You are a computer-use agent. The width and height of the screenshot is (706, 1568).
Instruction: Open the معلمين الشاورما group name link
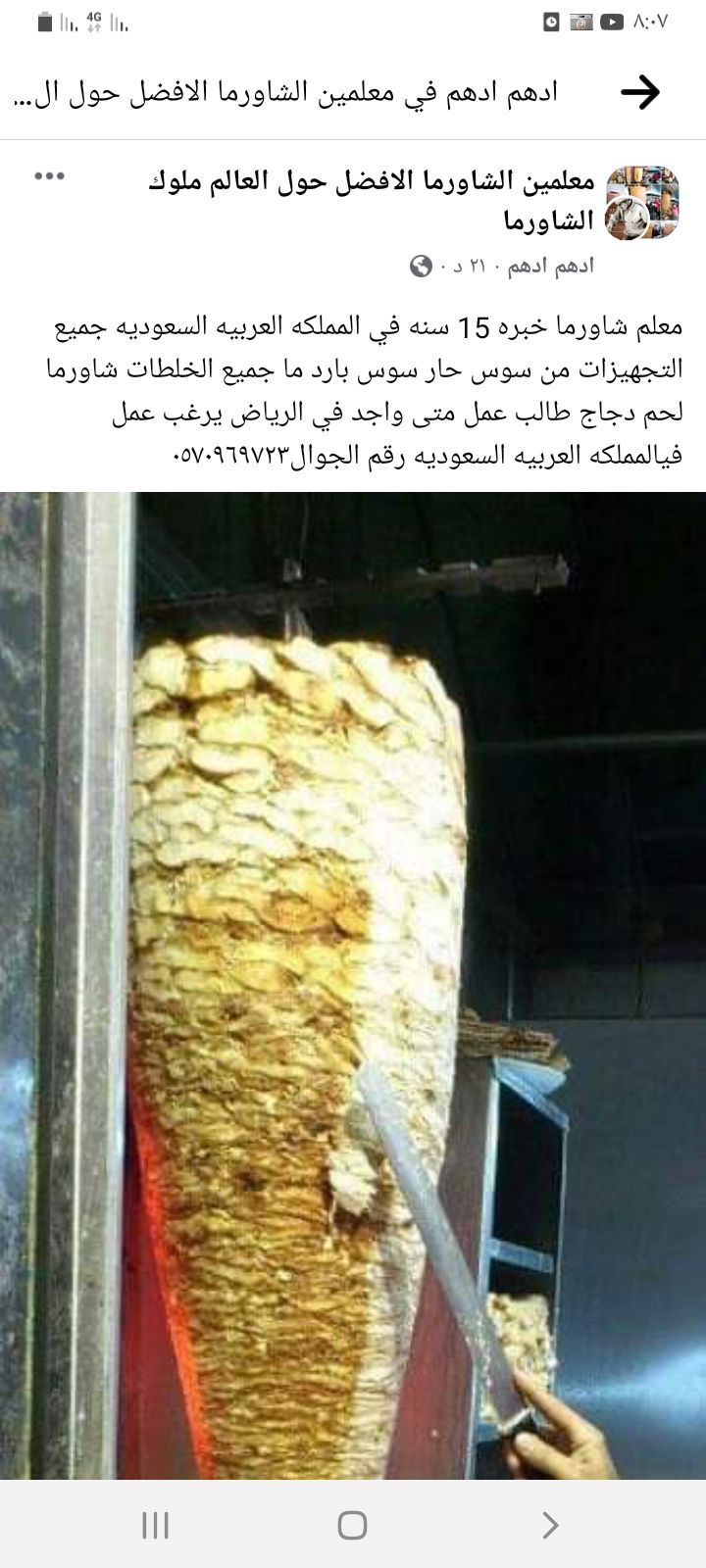point(373,200)
